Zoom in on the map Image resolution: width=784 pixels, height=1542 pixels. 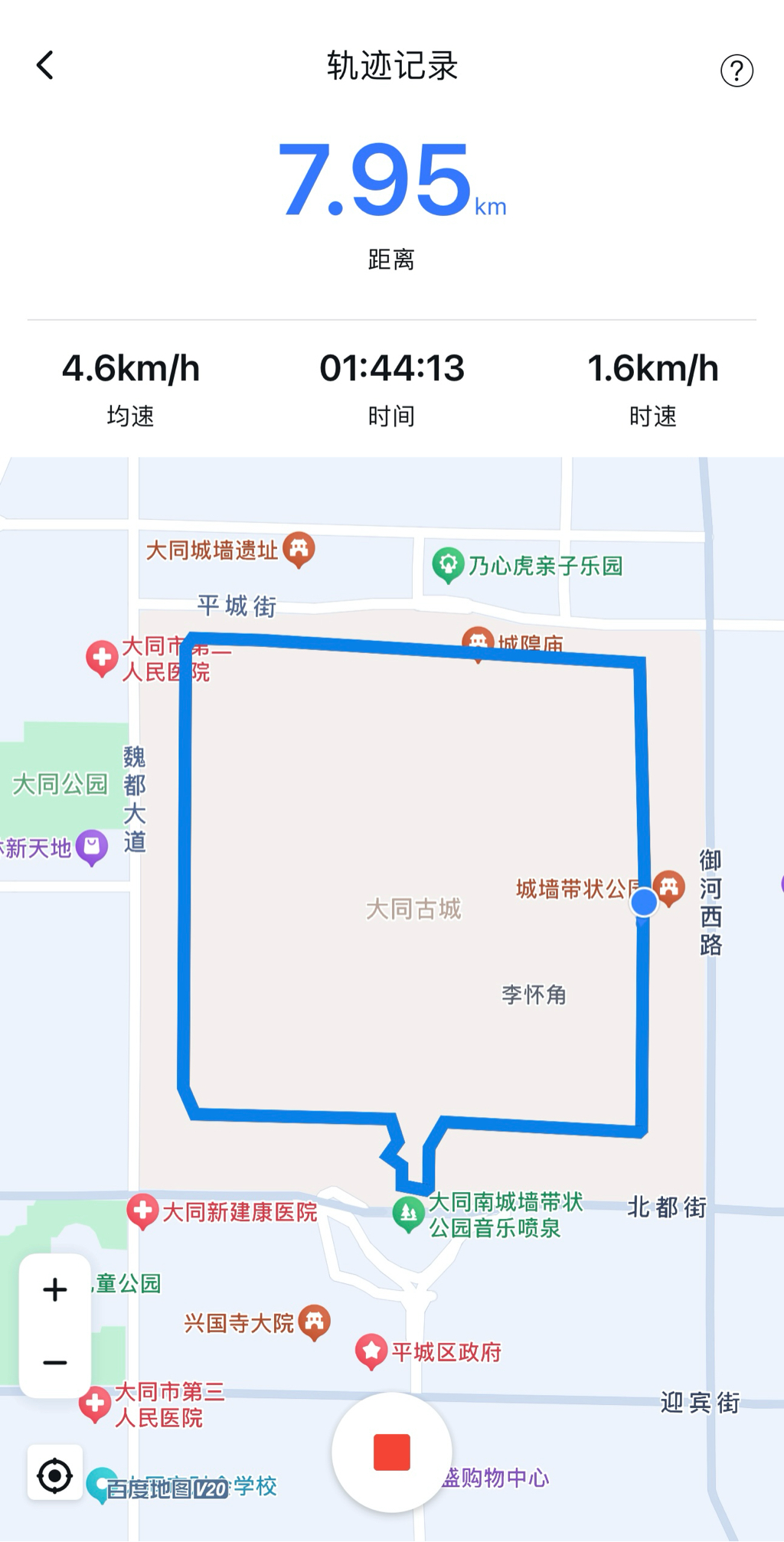(x=55, y=1290)
